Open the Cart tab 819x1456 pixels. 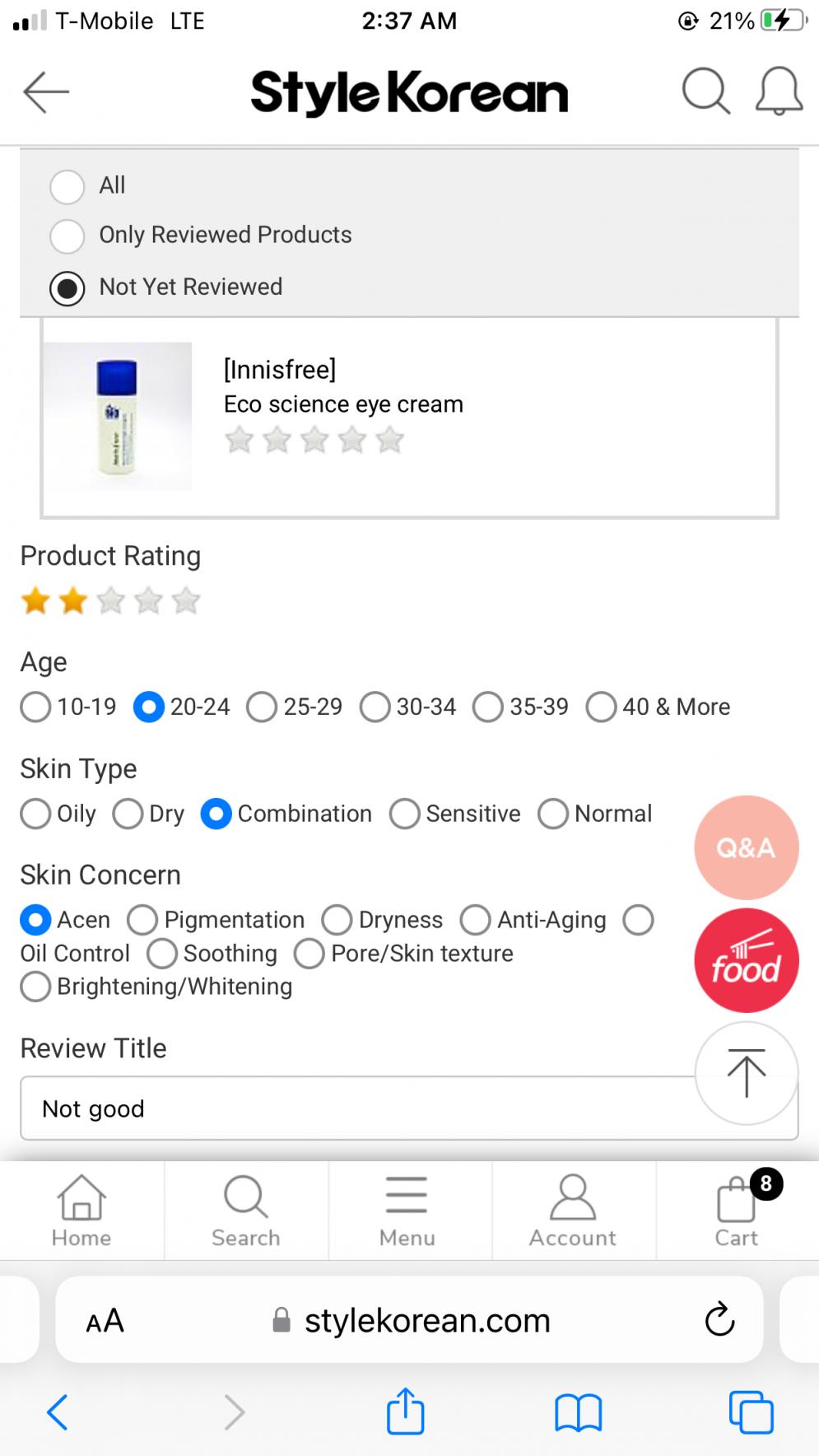click(x=737, y=1211)
